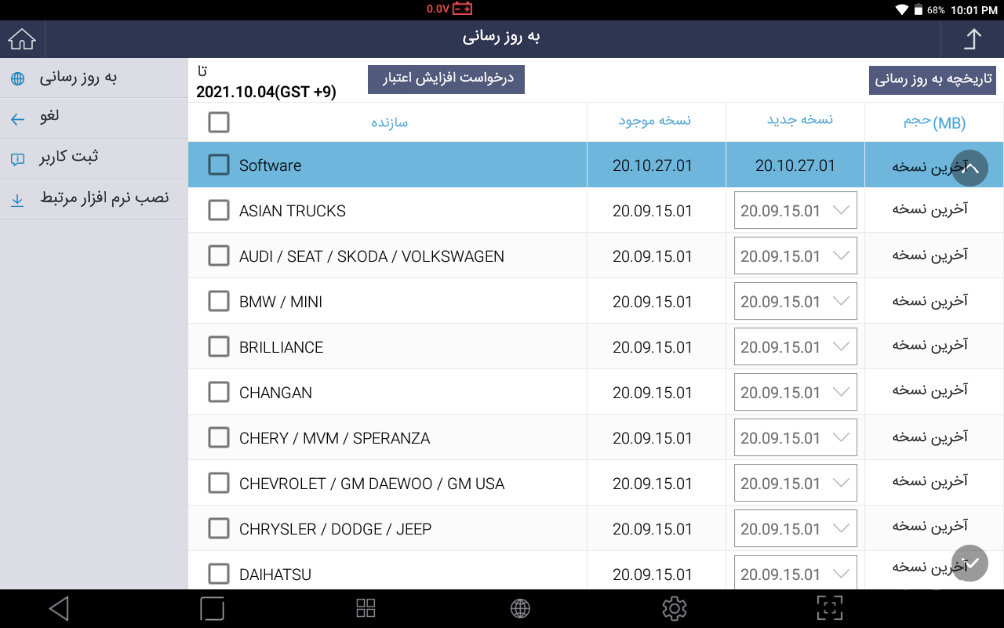
Task: Check the ASIAN TRUCKS checkbox
Action: pos(219,211)
